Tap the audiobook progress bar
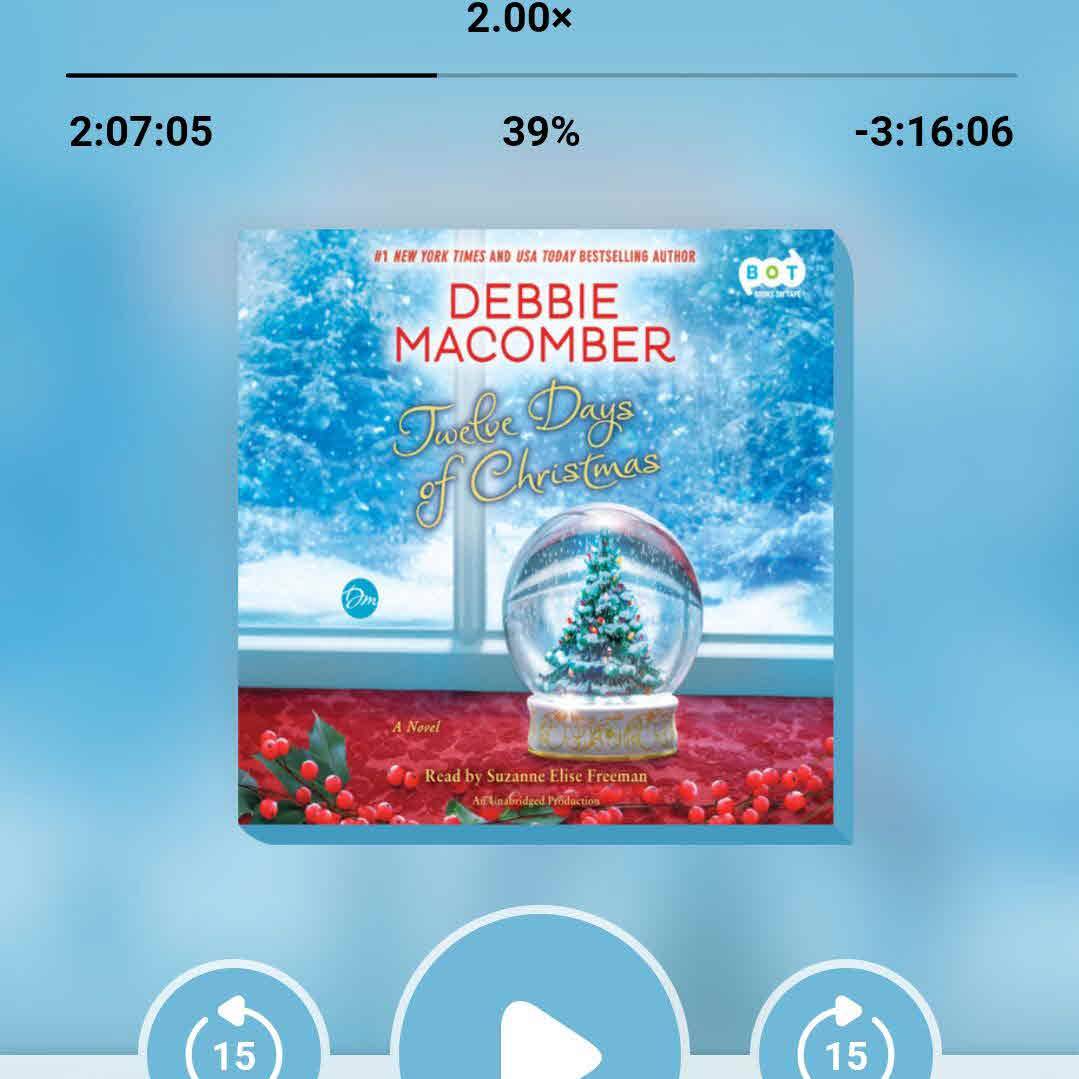1079x1079 pixels. (x=541, y=75)
